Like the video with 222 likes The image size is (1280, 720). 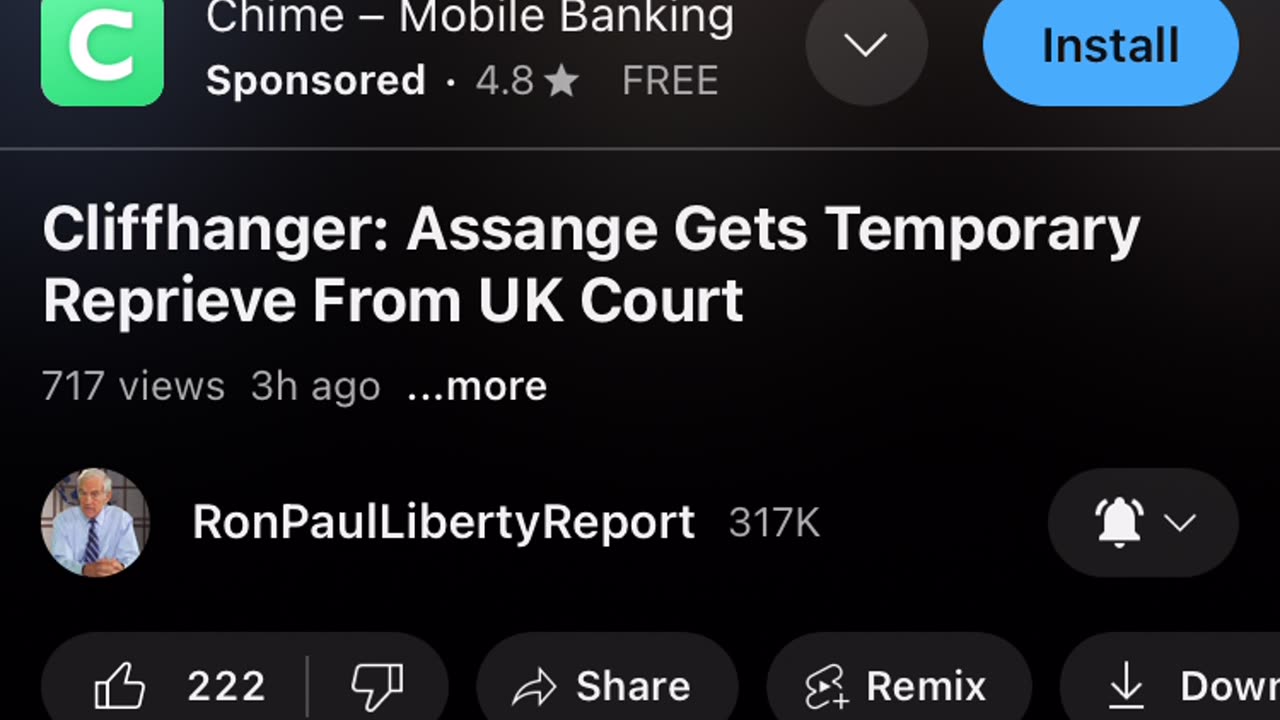point(180,686)
